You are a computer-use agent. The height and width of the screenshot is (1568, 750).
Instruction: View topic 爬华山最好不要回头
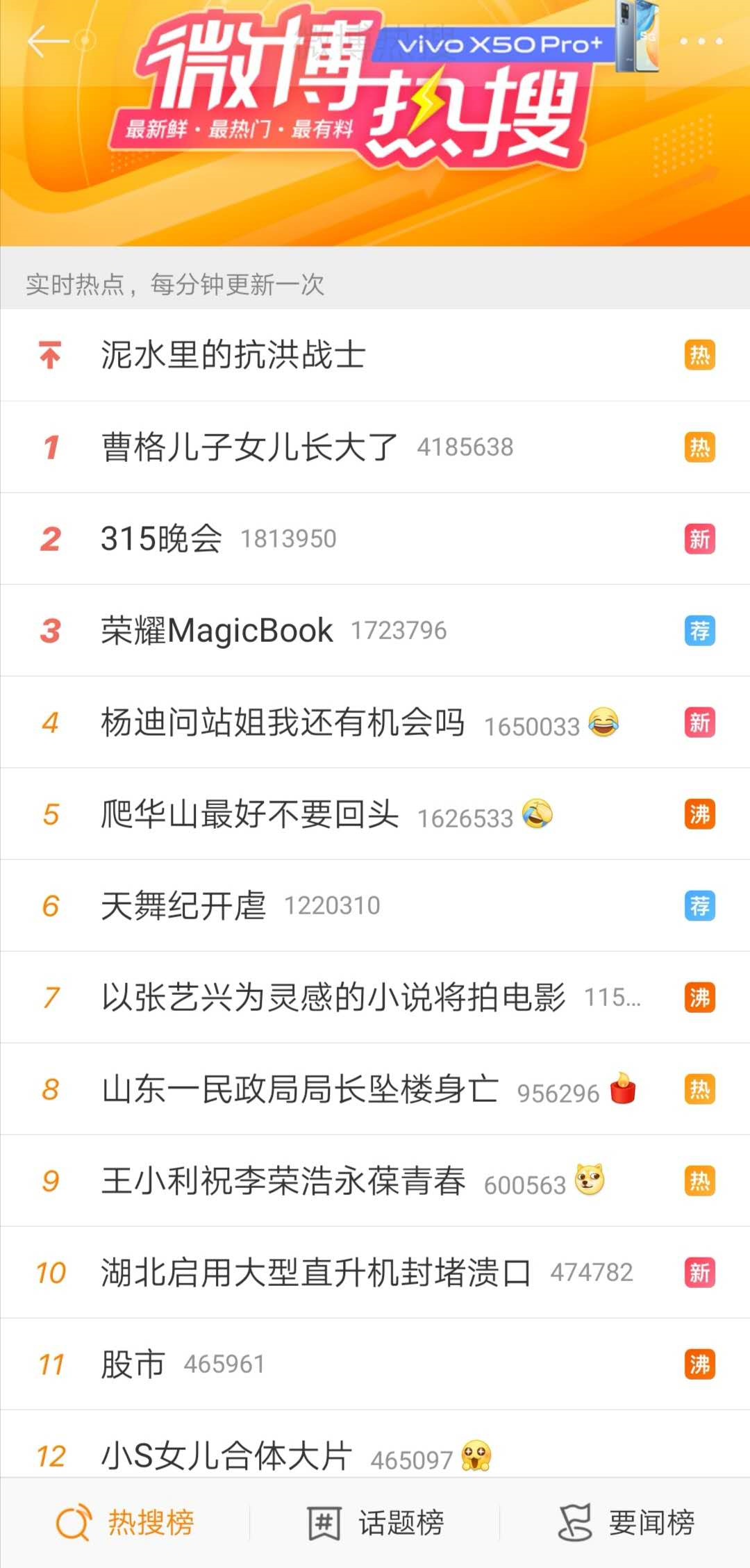pyautogui.click(x=249, y=814)
